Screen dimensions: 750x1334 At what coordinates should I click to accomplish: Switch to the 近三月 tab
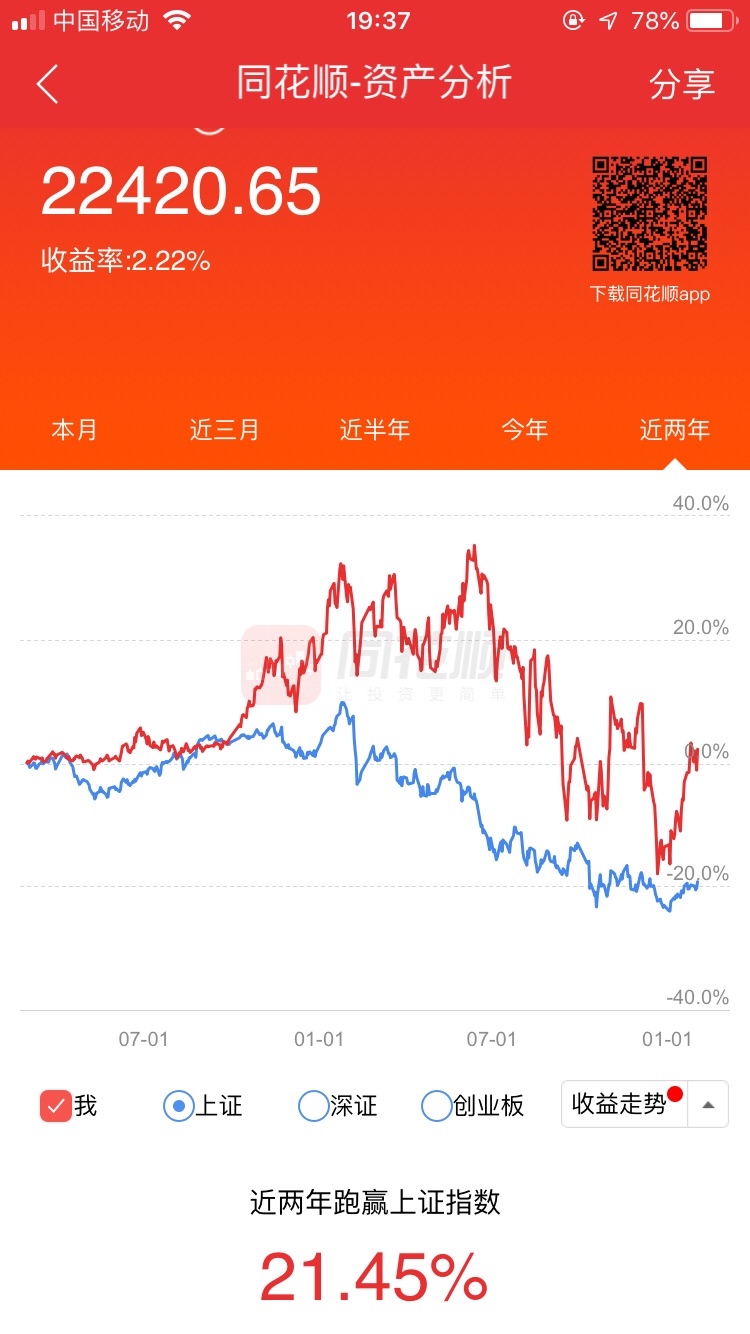[225, 430]
